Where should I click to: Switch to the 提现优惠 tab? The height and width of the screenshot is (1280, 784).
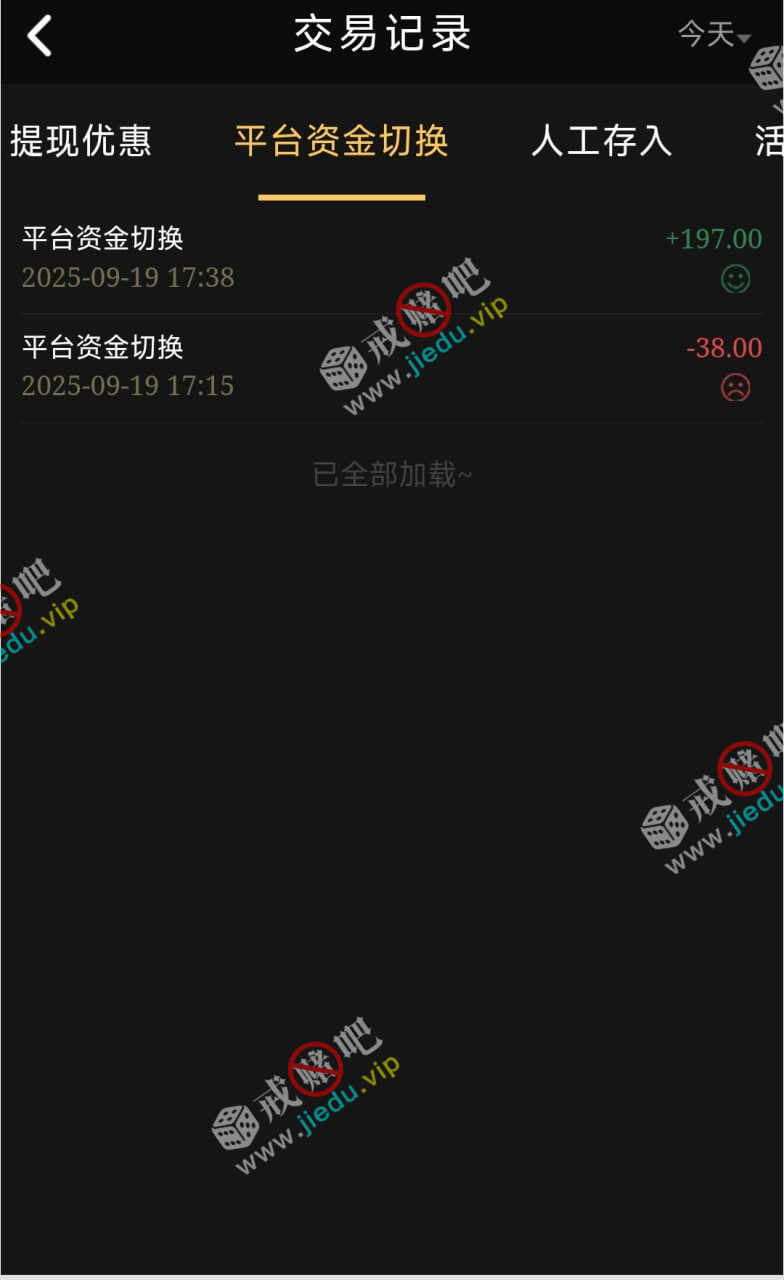pos(81,141)
